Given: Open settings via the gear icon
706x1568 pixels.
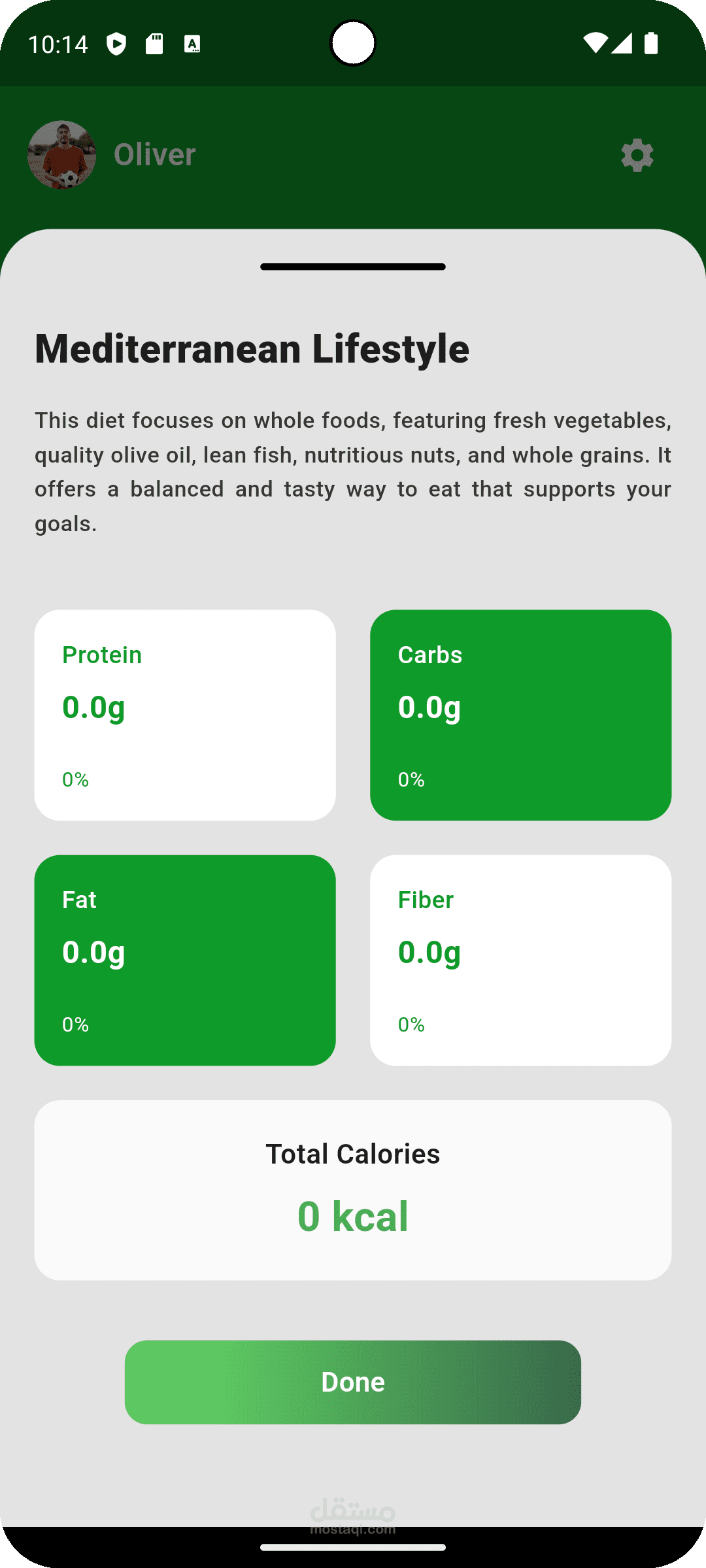Looking at the screenshot, I should pos(637,155).
